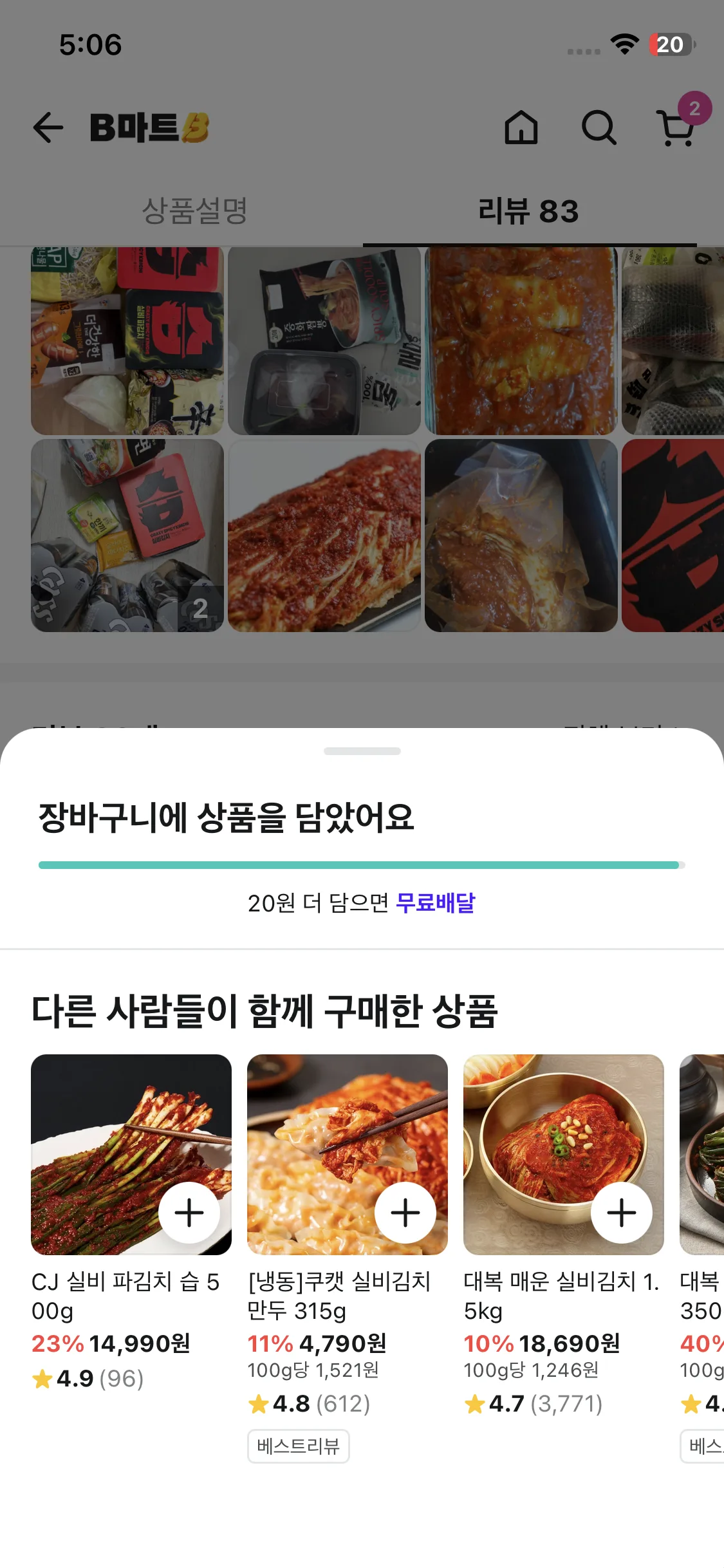Add CJ 실비 파김치 to cart
This screenshot has height=1568, width=724.
pyautogui.click(x=189, y=1213)
